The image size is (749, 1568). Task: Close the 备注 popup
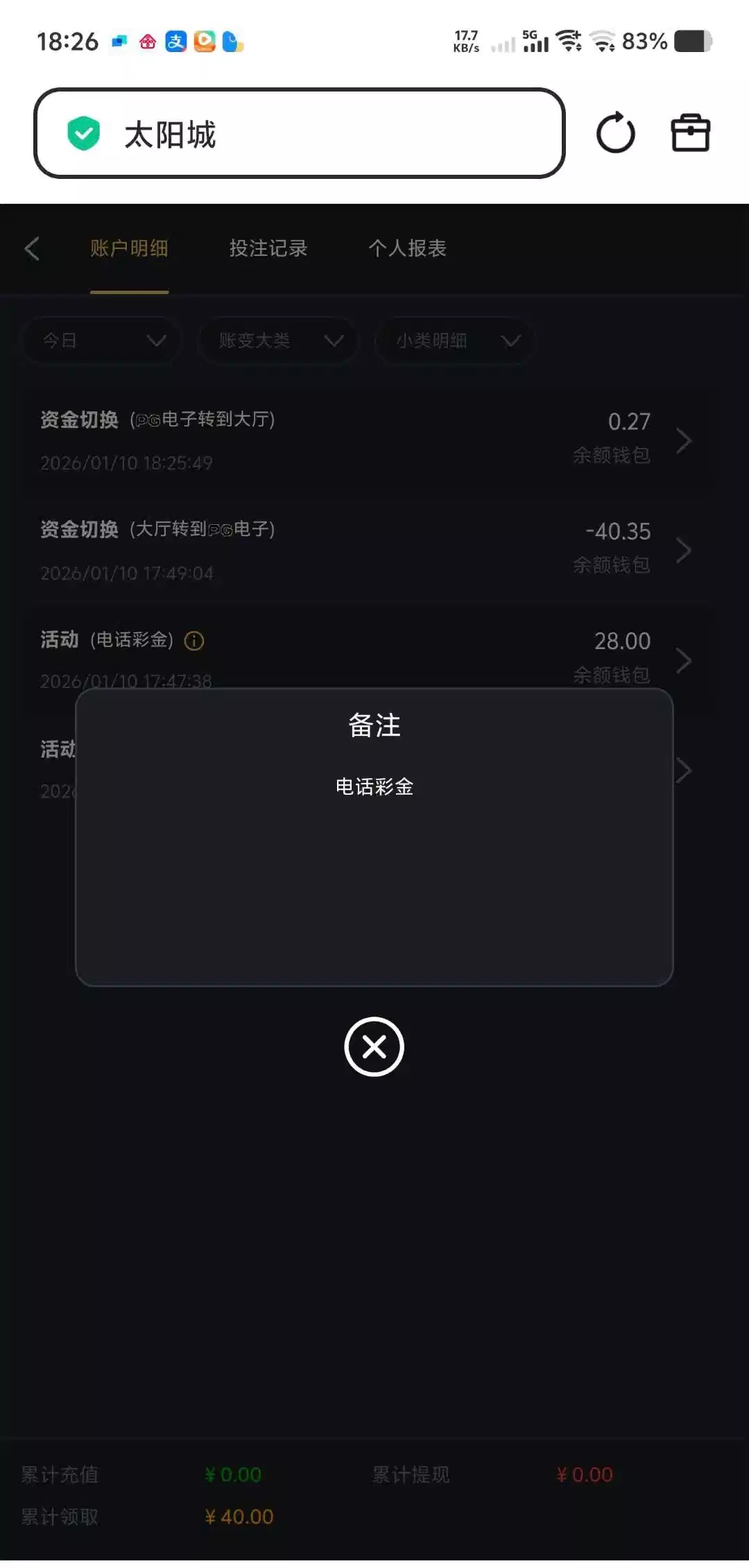pyautogui.click(x=374, y=1046)
